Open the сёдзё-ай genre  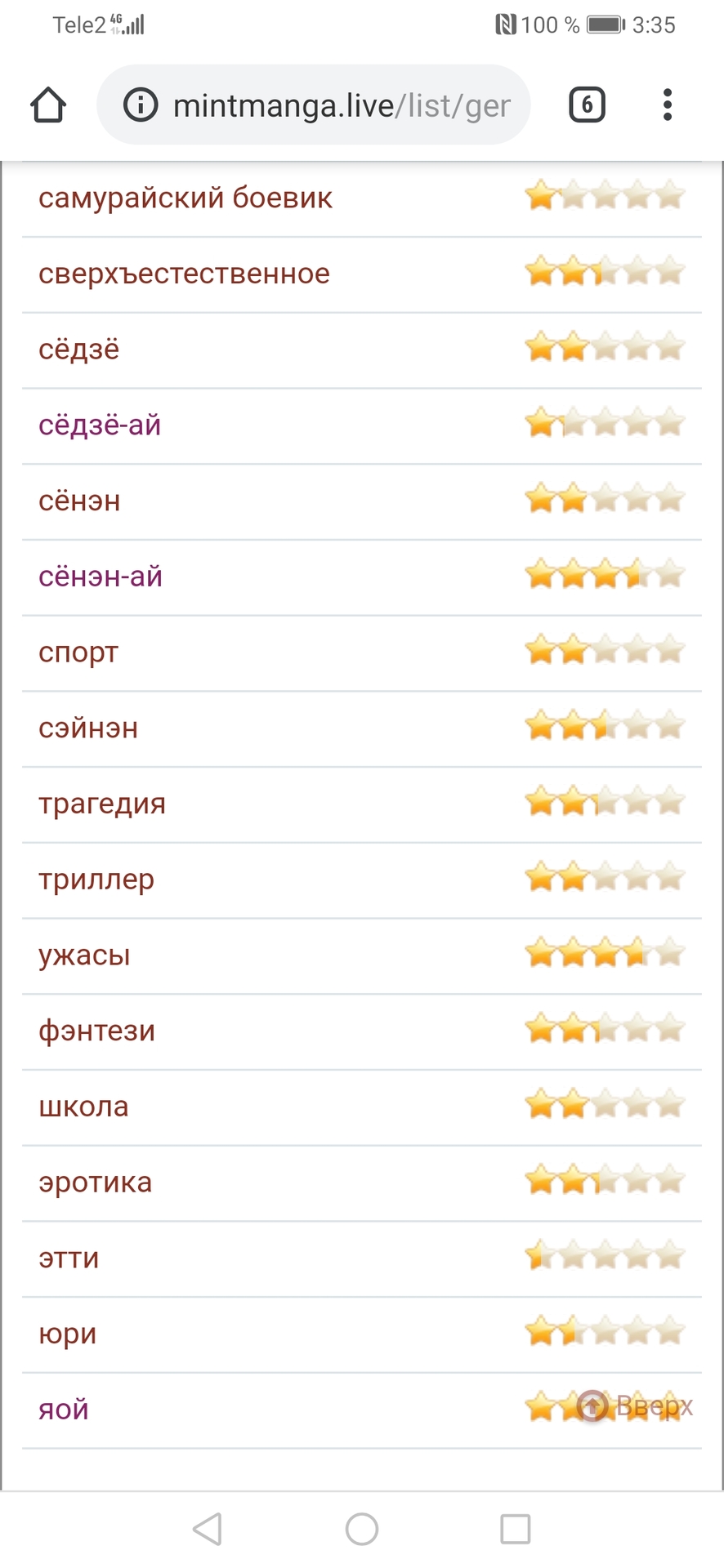[100, 425]
